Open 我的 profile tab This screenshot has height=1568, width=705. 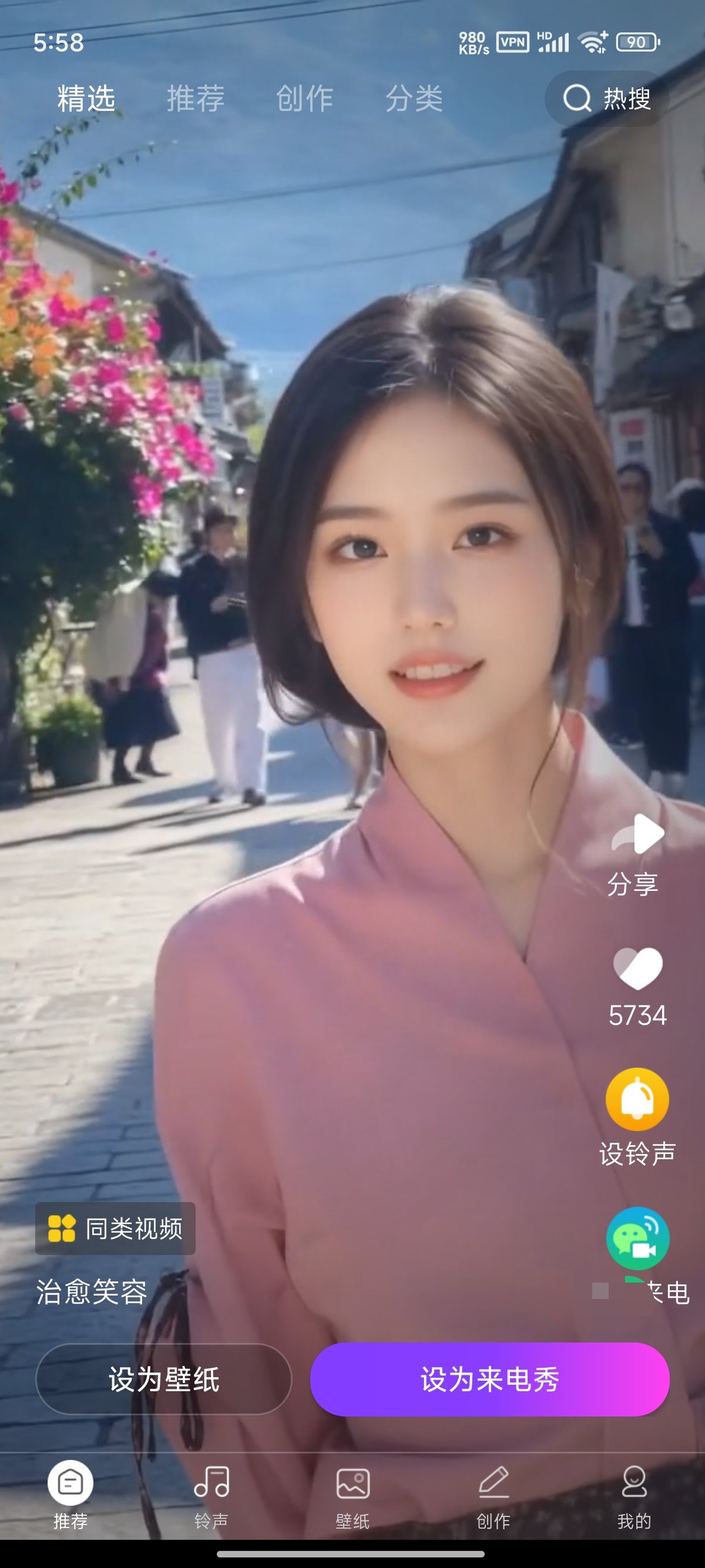pos(634,1496)
